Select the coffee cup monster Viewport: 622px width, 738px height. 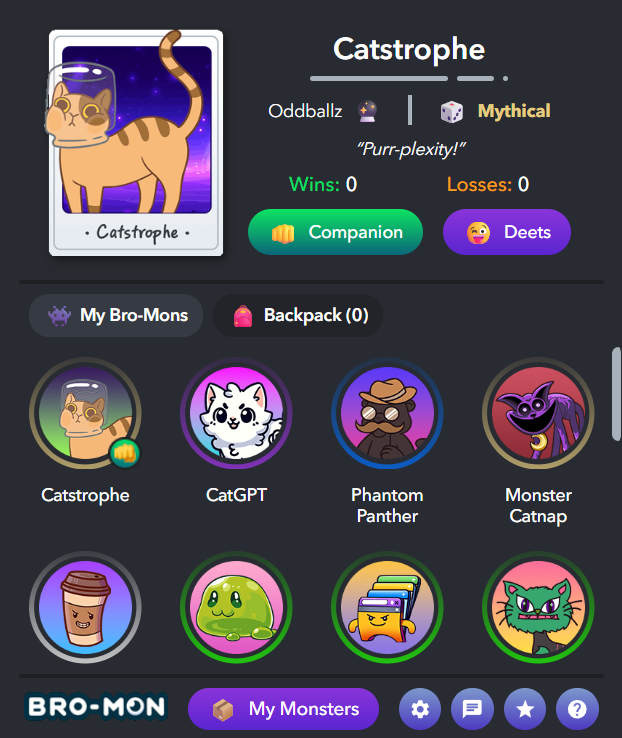click(x=85, y=607)
